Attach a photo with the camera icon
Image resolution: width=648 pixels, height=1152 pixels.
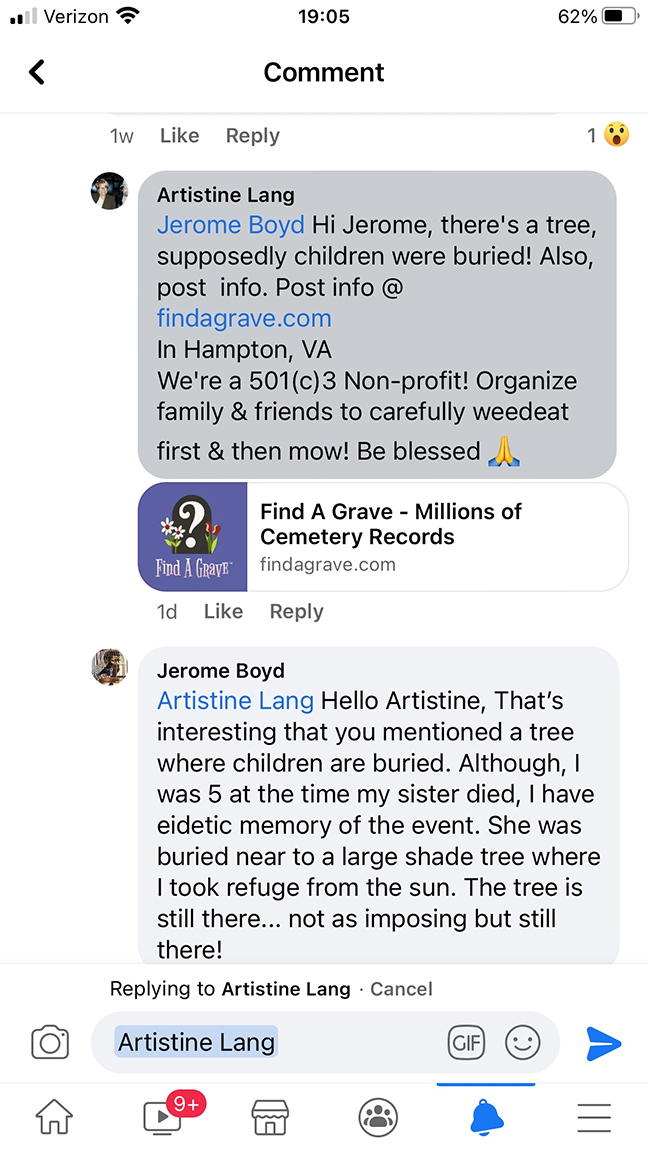tap(50, 1043)
